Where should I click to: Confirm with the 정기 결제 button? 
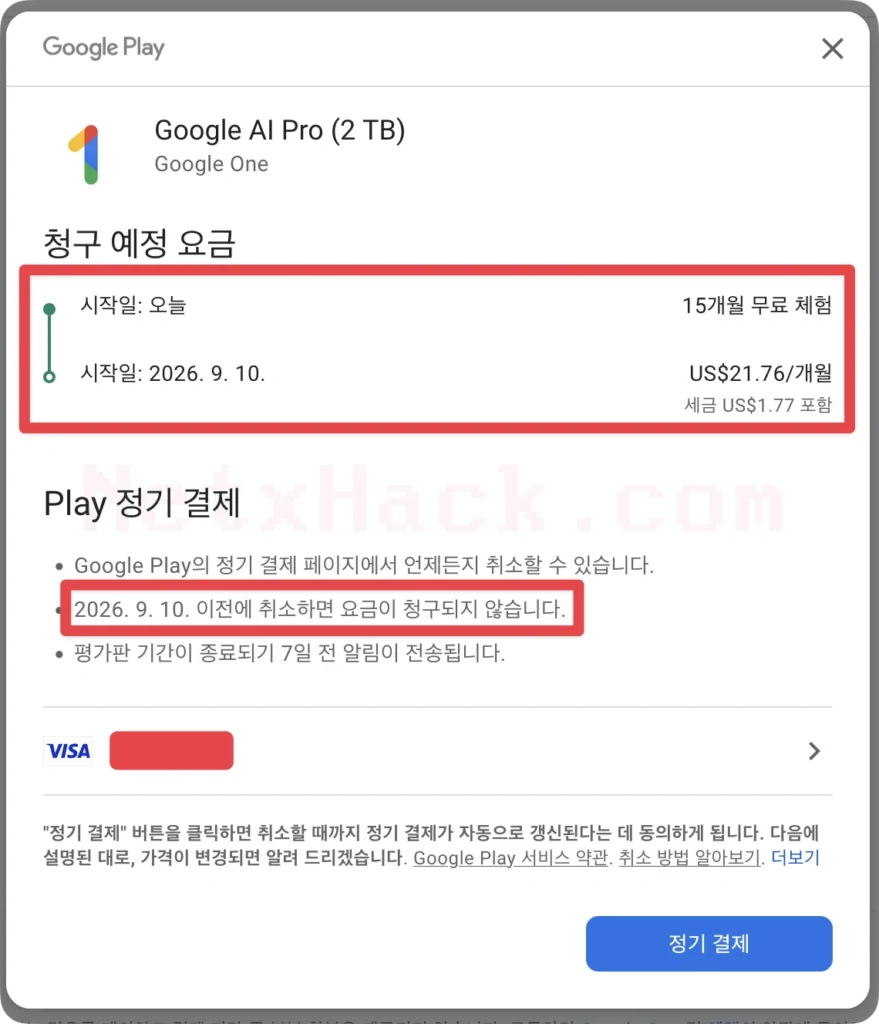pos(709,943)
